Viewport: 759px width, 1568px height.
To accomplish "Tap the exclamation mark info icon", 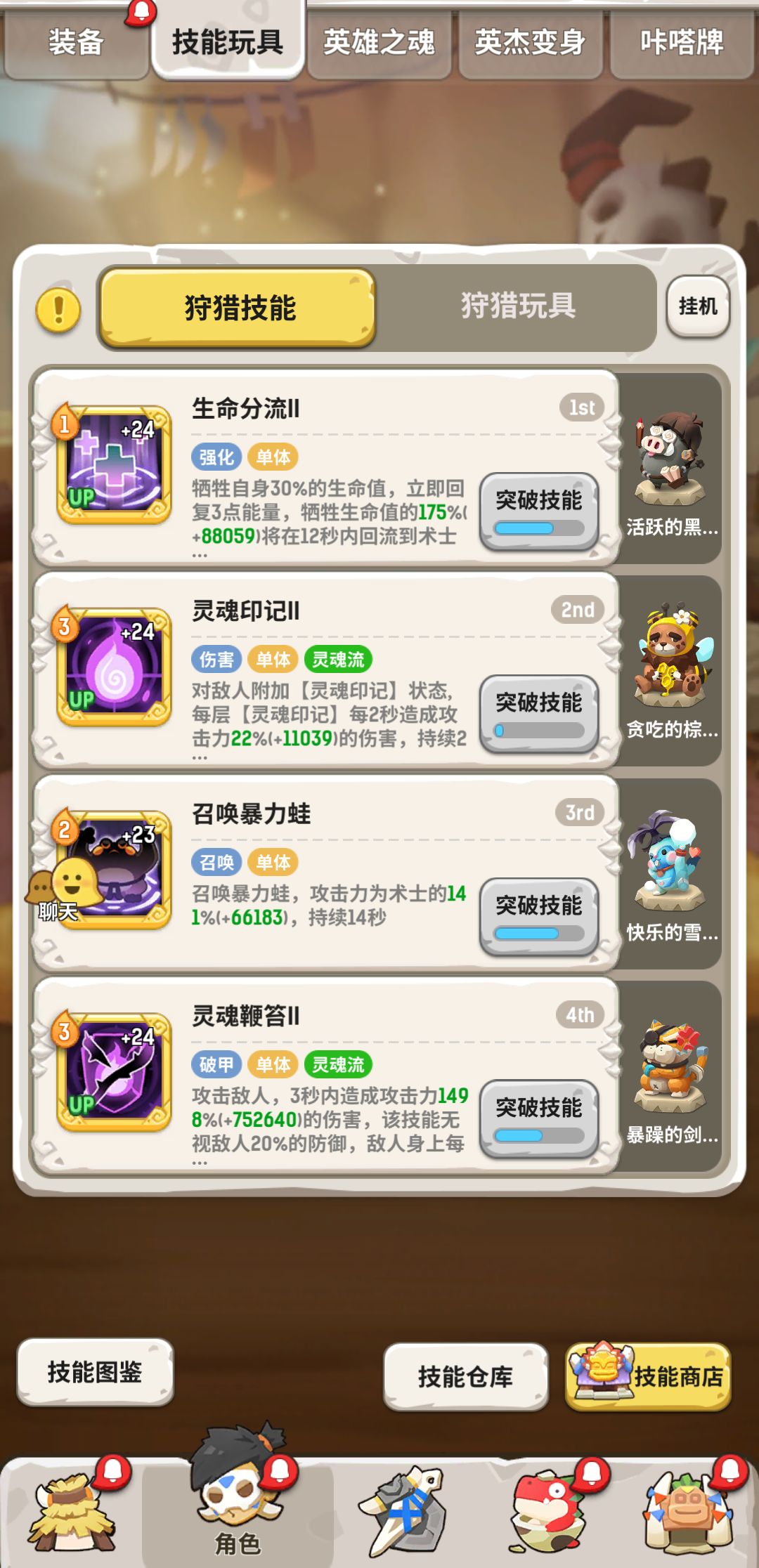I will point(58,306).
